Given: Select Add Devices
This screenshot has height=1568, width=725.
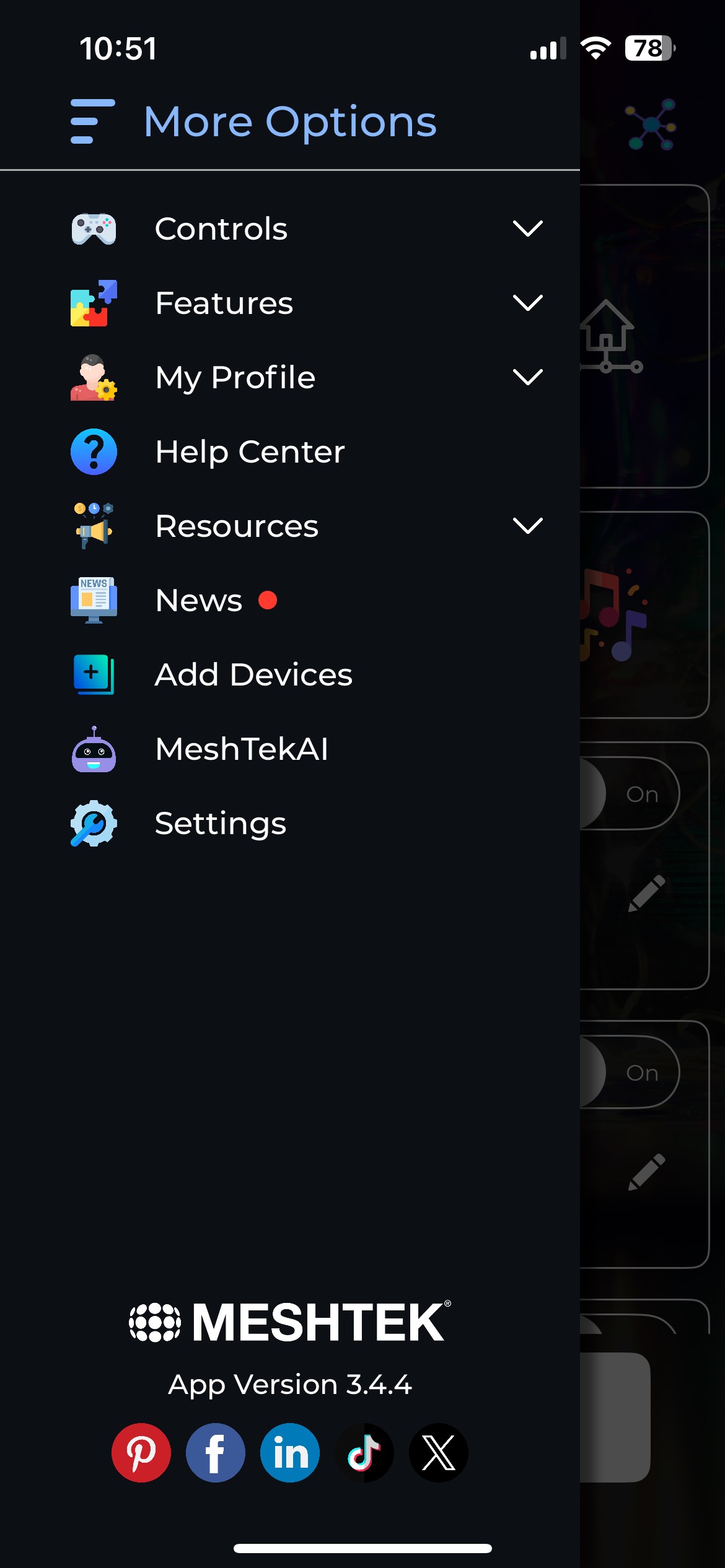Looking at the screenshot, I should point(253,675).
